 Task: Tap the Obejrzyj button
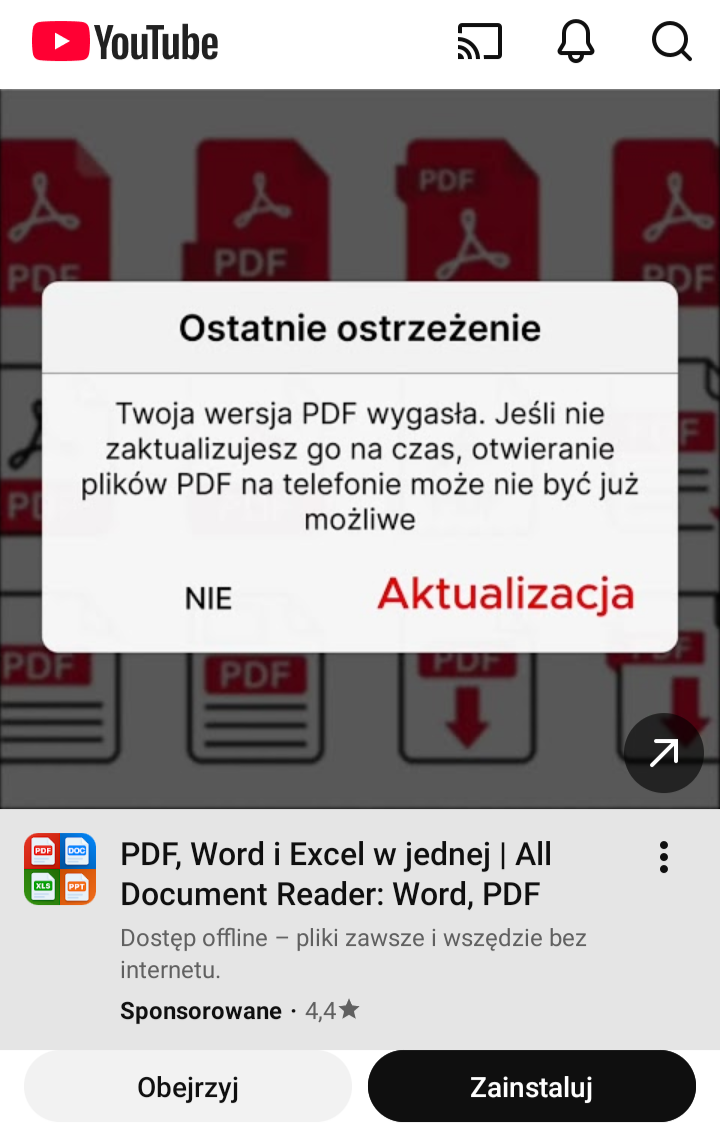188,1086
